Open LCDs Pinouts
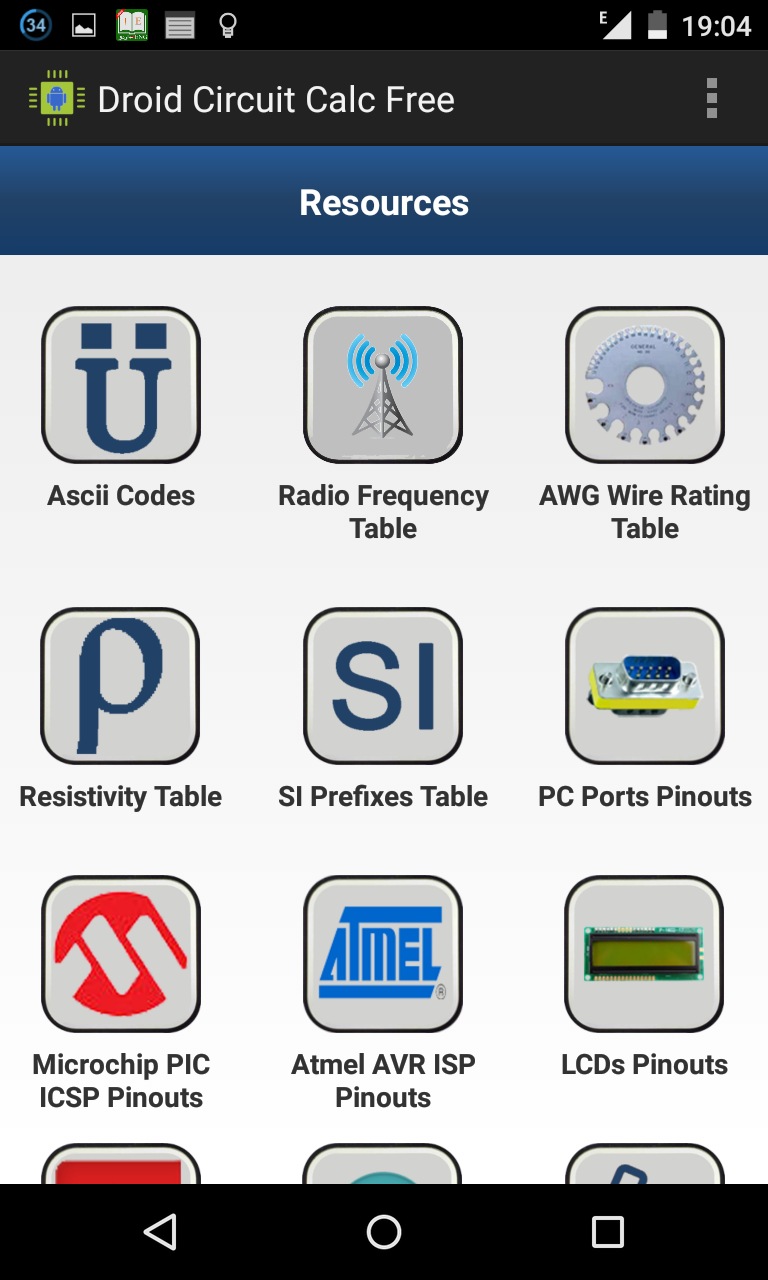Screen dimensions: 768x1280 click(645, 954)
